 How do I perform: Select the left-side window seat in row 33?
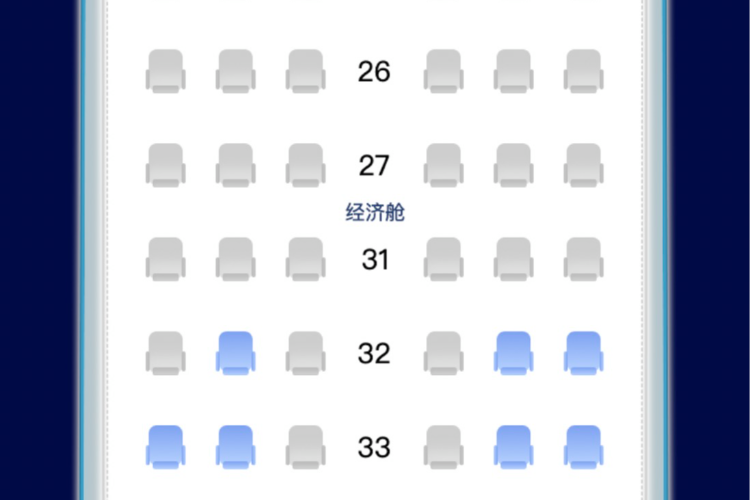(x=165, y=447)
